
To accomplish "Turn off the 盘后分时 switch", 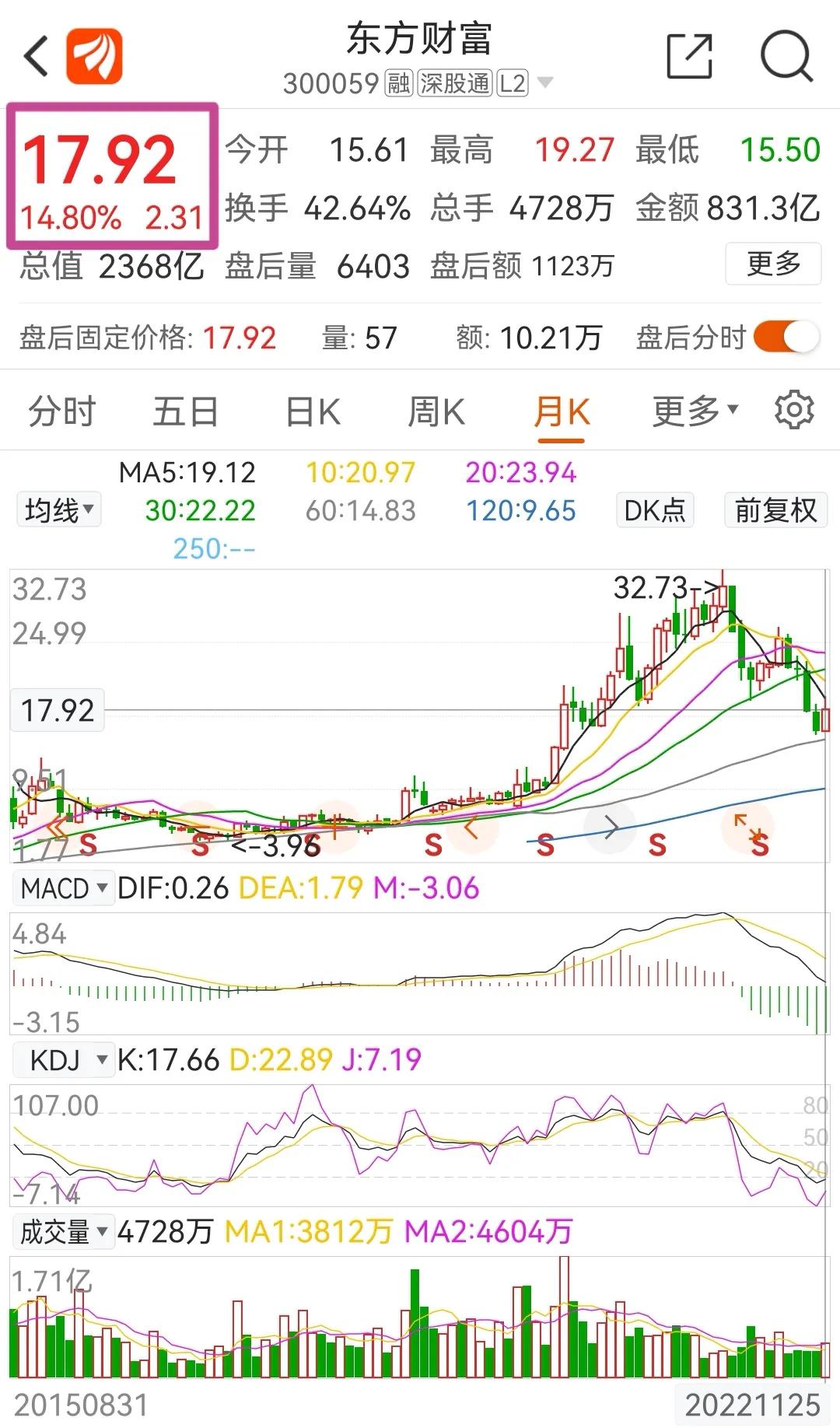I will tap(786, 338).
